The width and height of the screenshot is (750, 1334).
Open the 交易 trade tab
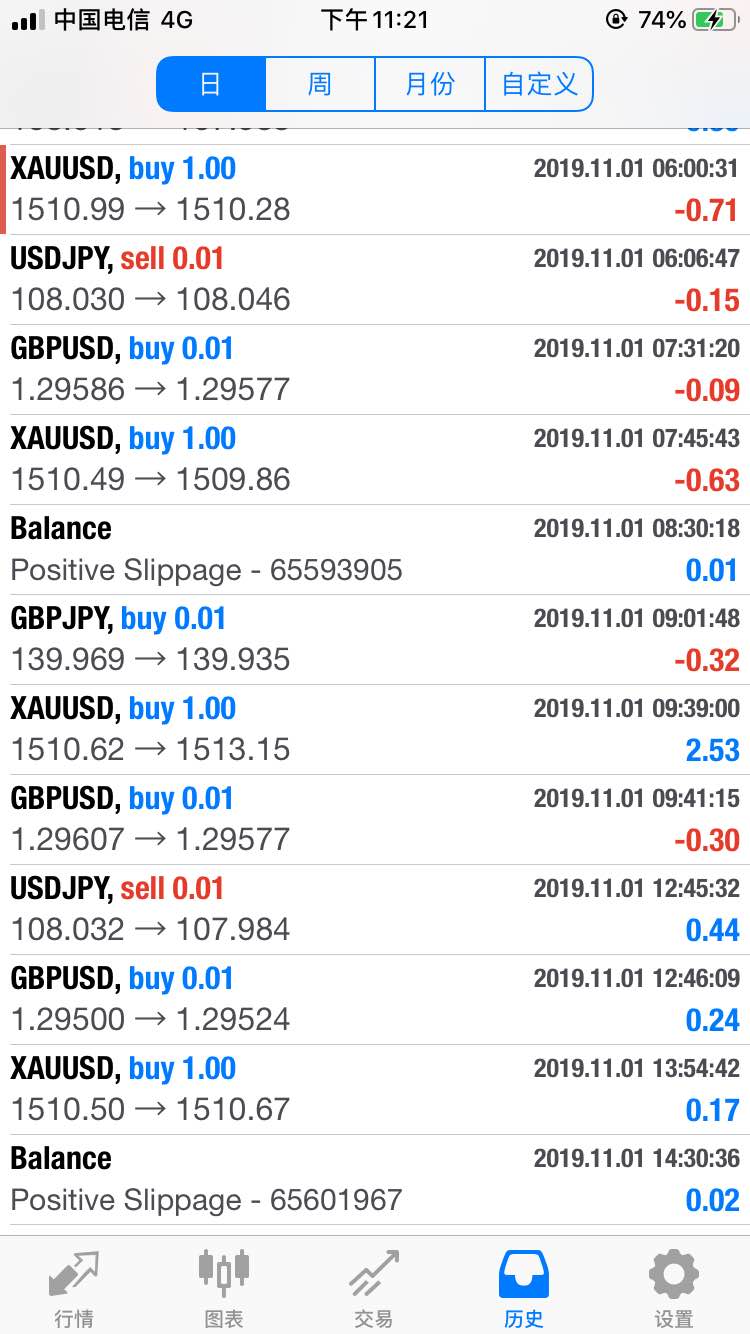(x=374, y=1287)
